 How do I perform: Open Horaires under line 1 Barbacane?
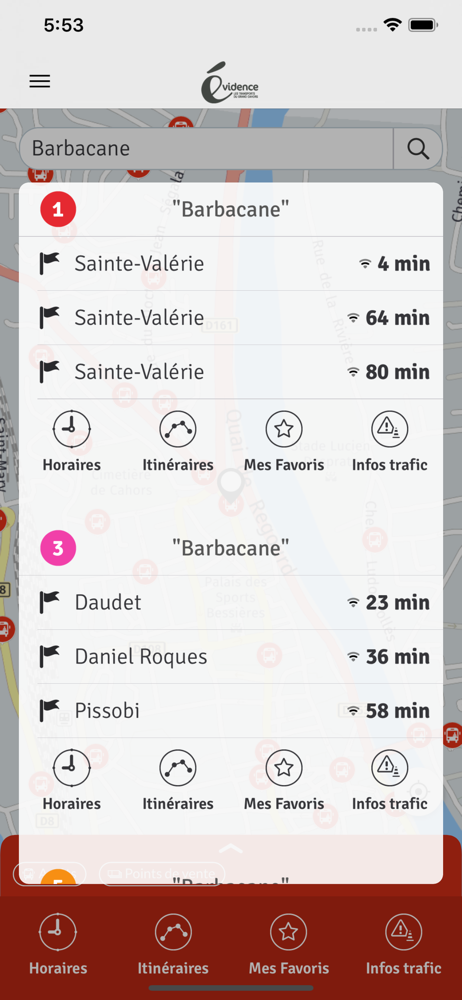(71, 441)
